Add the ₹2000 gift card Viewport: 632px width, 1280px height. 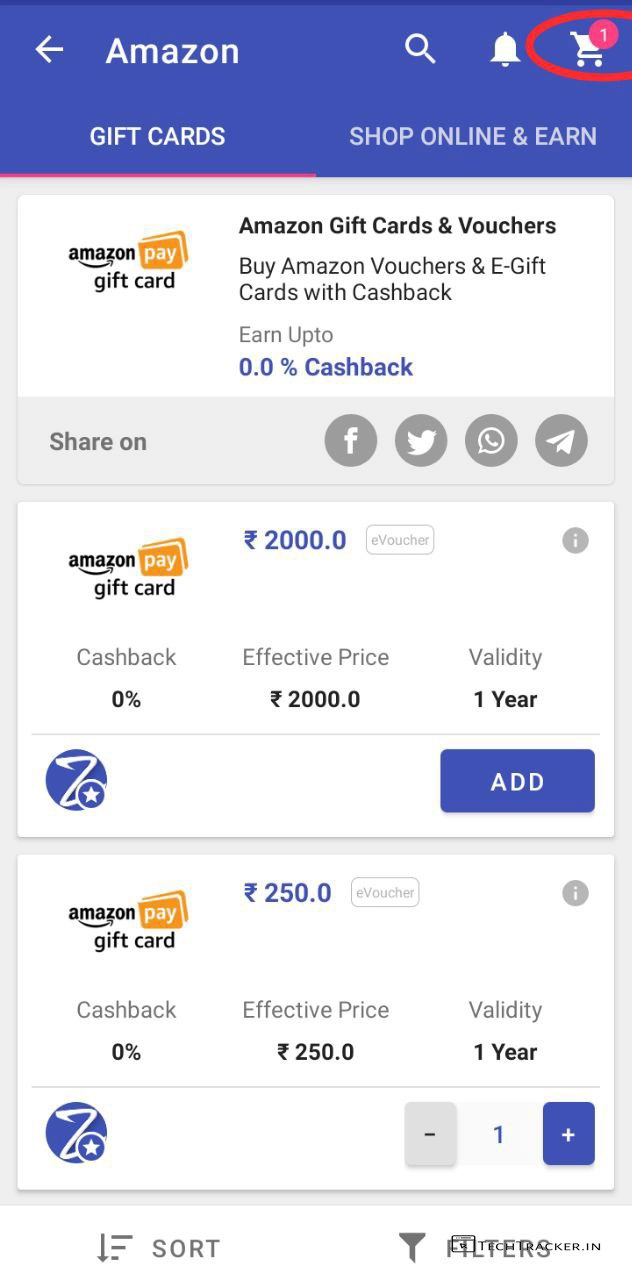tap(517, 781)
